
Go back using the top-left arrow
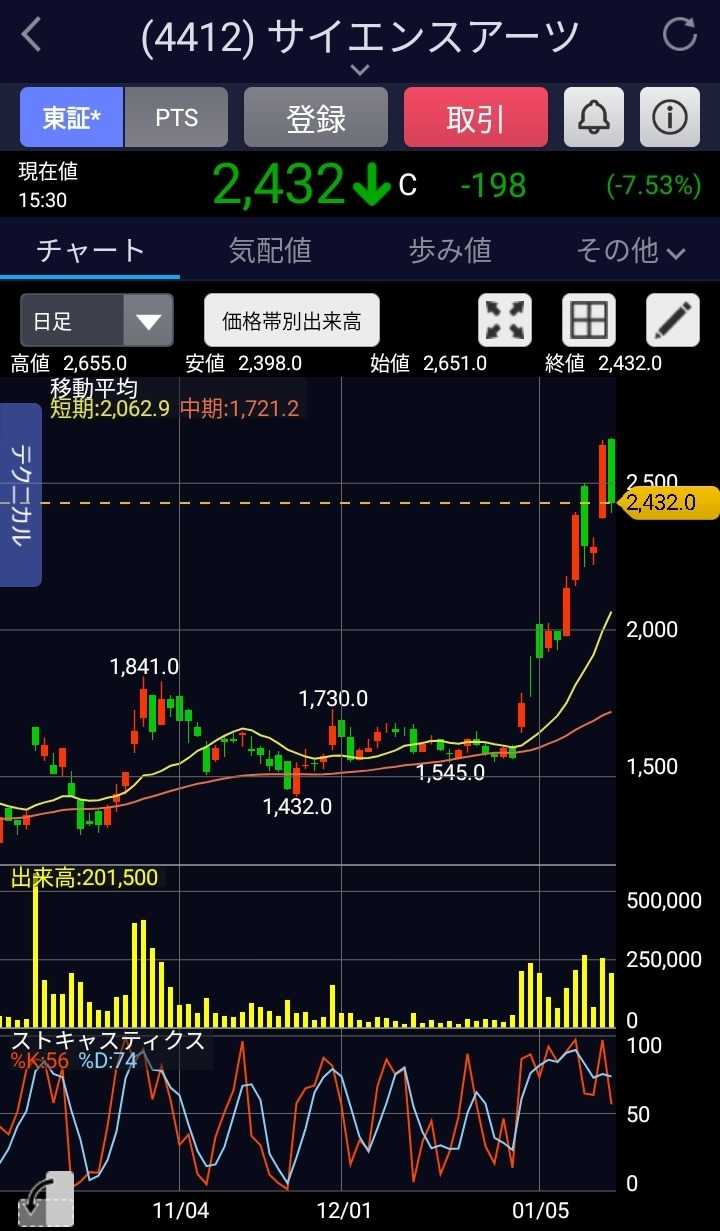pos(32,36)
